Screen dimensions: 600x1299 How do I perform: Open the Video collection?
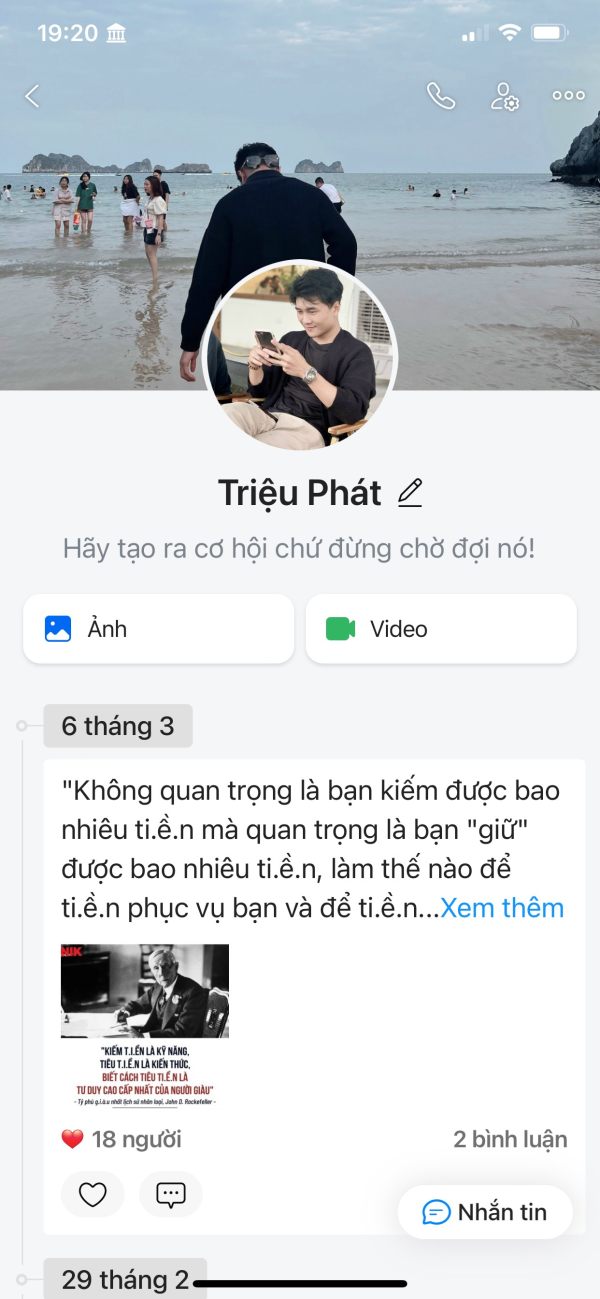441,629
